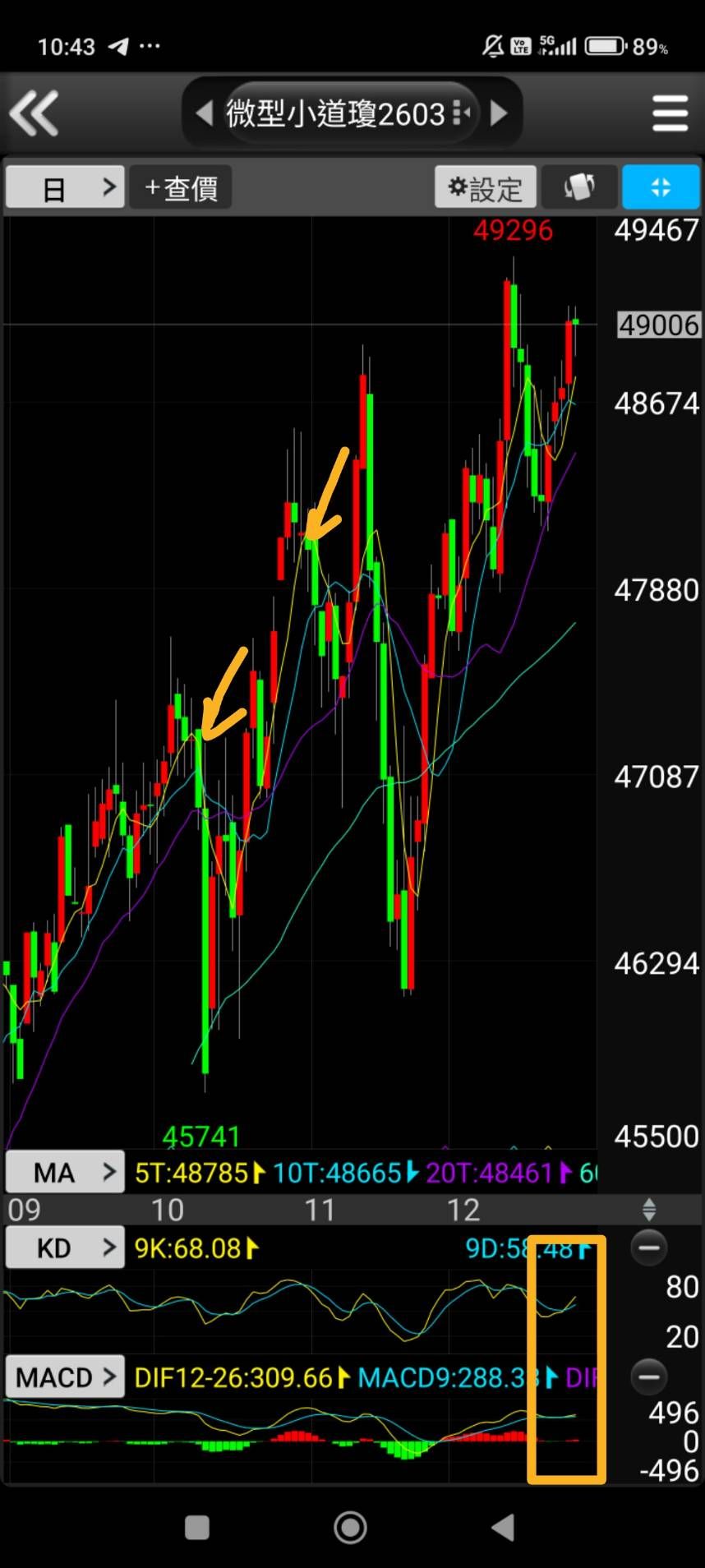705x1568 pixels.
Task: Open the MA indicator selector
Action: [x=65, y=1172]
